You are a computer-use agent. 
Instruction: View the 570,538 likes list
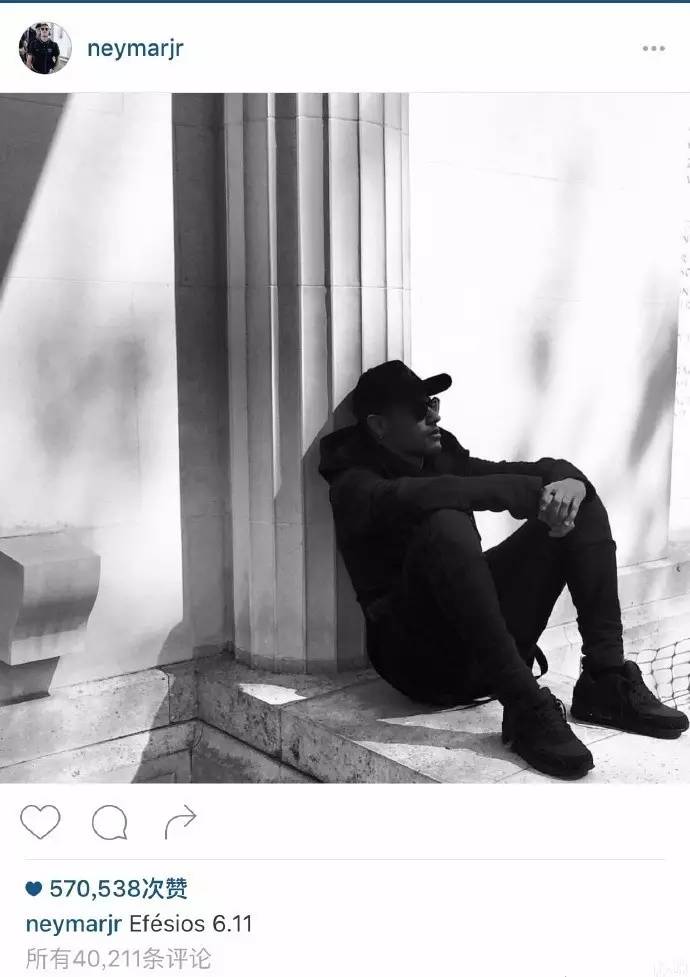pyautogui.click(x=118, y=889)
